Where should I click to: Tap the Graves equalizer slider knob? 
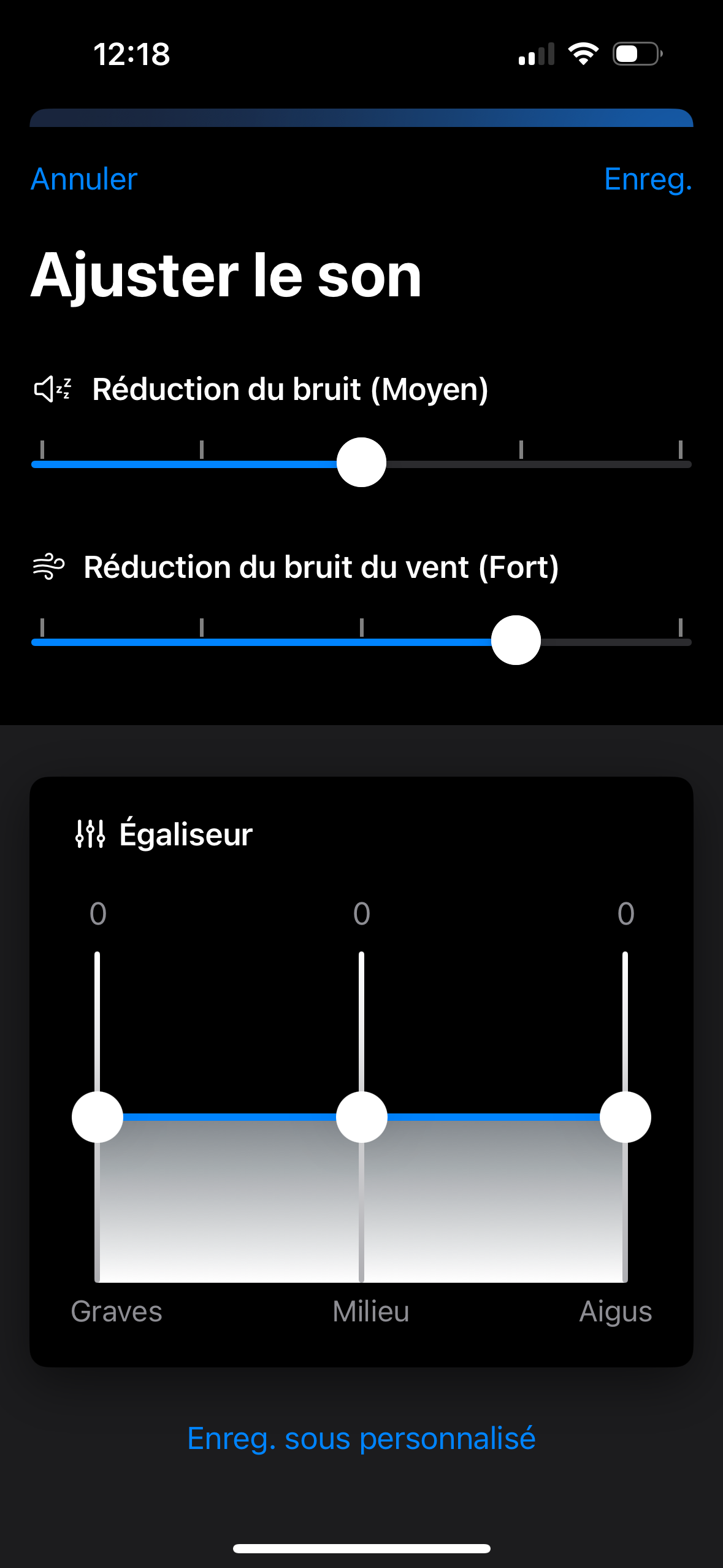(98, 1117)
